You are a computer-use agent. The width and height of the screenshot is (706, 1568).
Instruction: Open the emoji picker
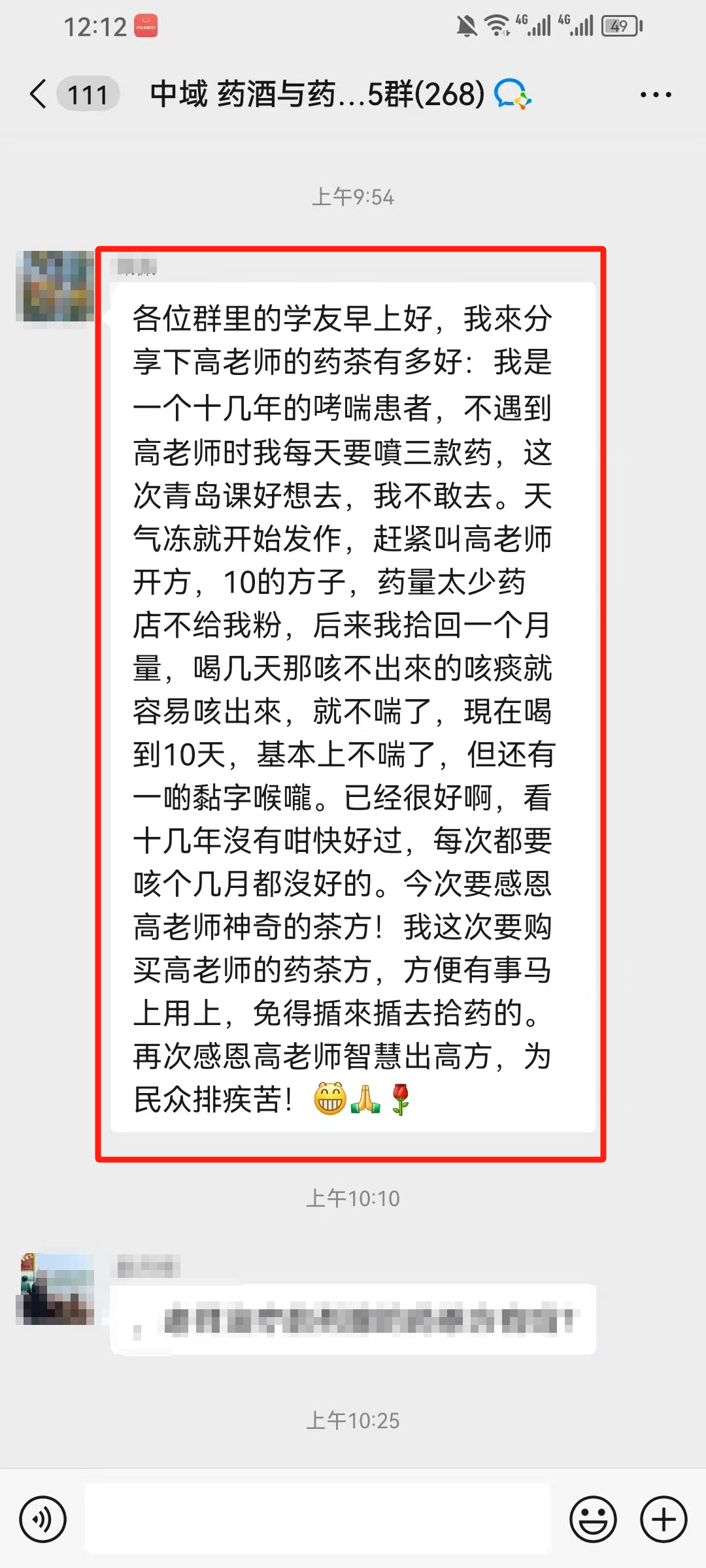point(593,1519)
